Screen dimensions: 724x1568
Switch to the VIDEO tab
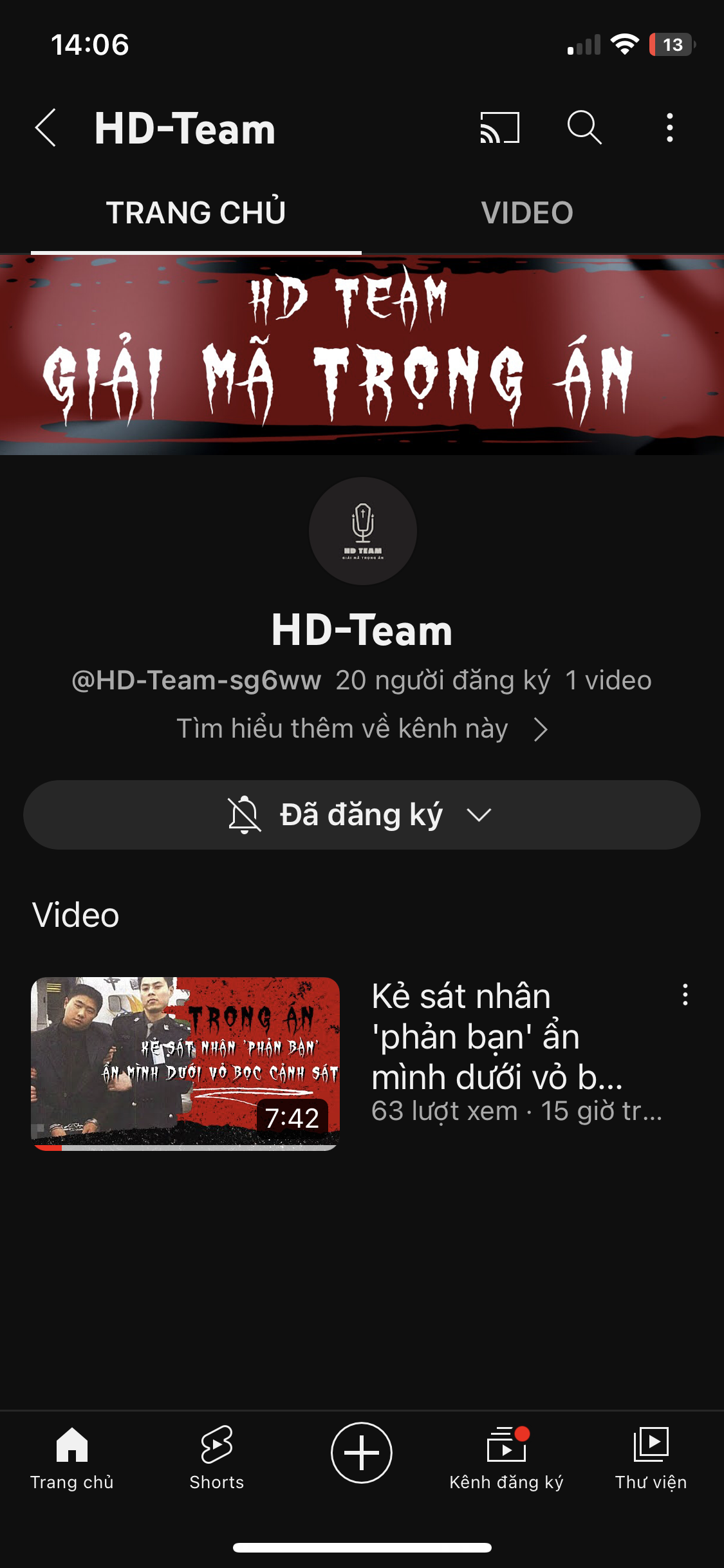(x=526, y=213)
